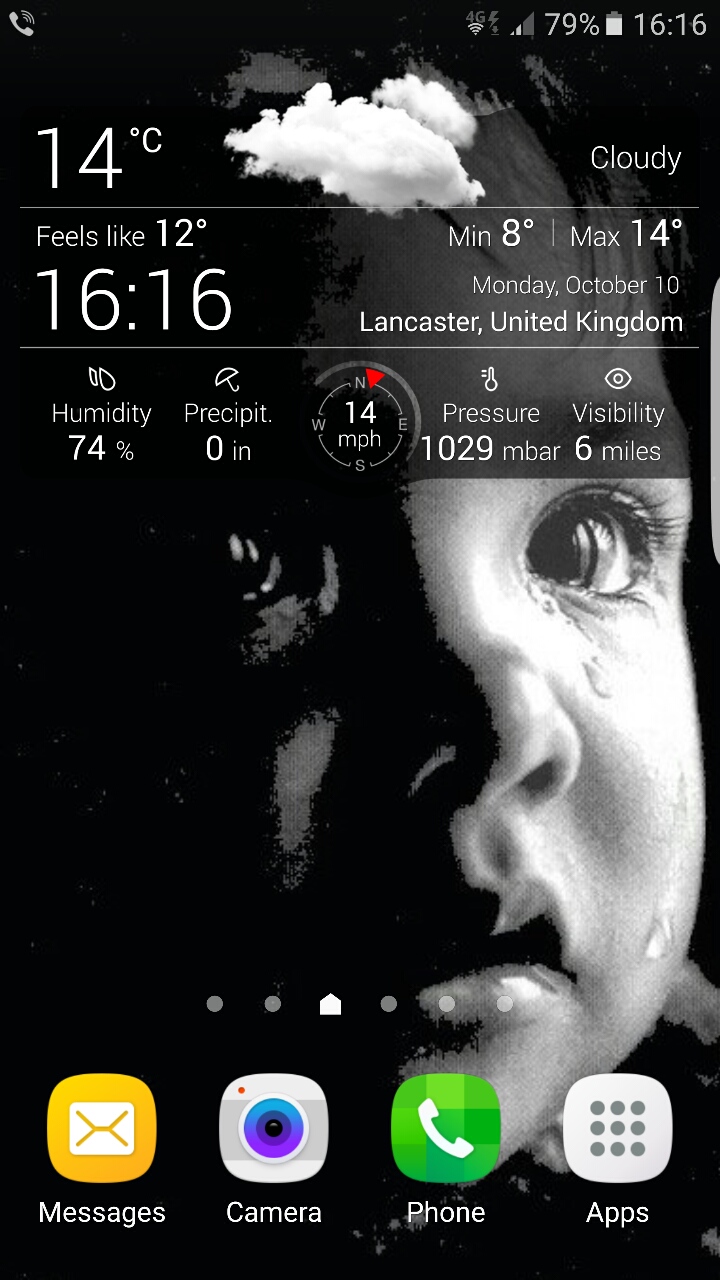720x1280 pixels.
Task: Go to the first home screen page dot
Action: click(215, 1004)
